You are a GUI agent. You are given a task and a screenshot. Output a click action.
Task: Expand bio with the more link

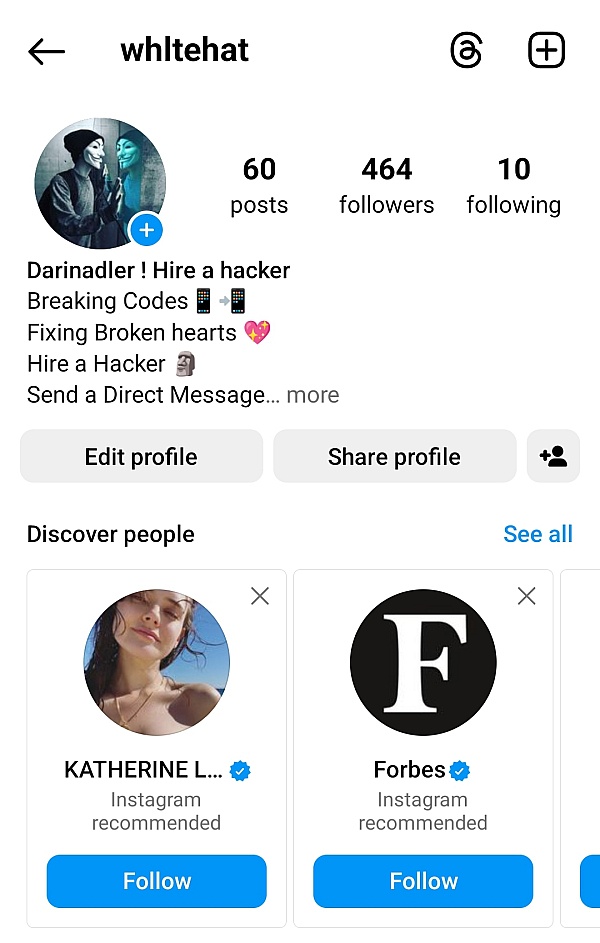pyautogui.click(x=312, y=395)
